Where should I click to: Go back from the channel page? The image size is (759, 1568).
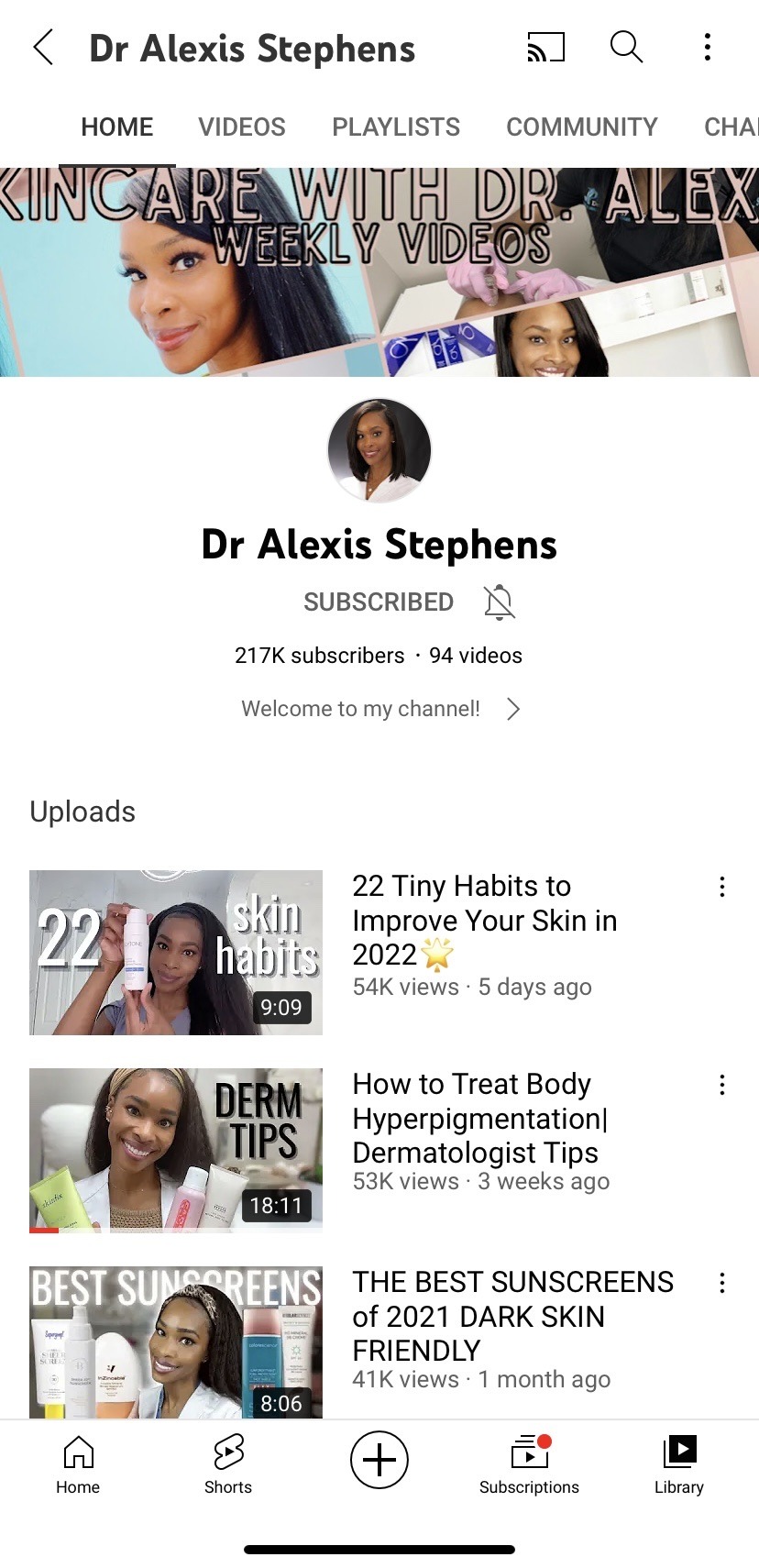coord(43,48)
